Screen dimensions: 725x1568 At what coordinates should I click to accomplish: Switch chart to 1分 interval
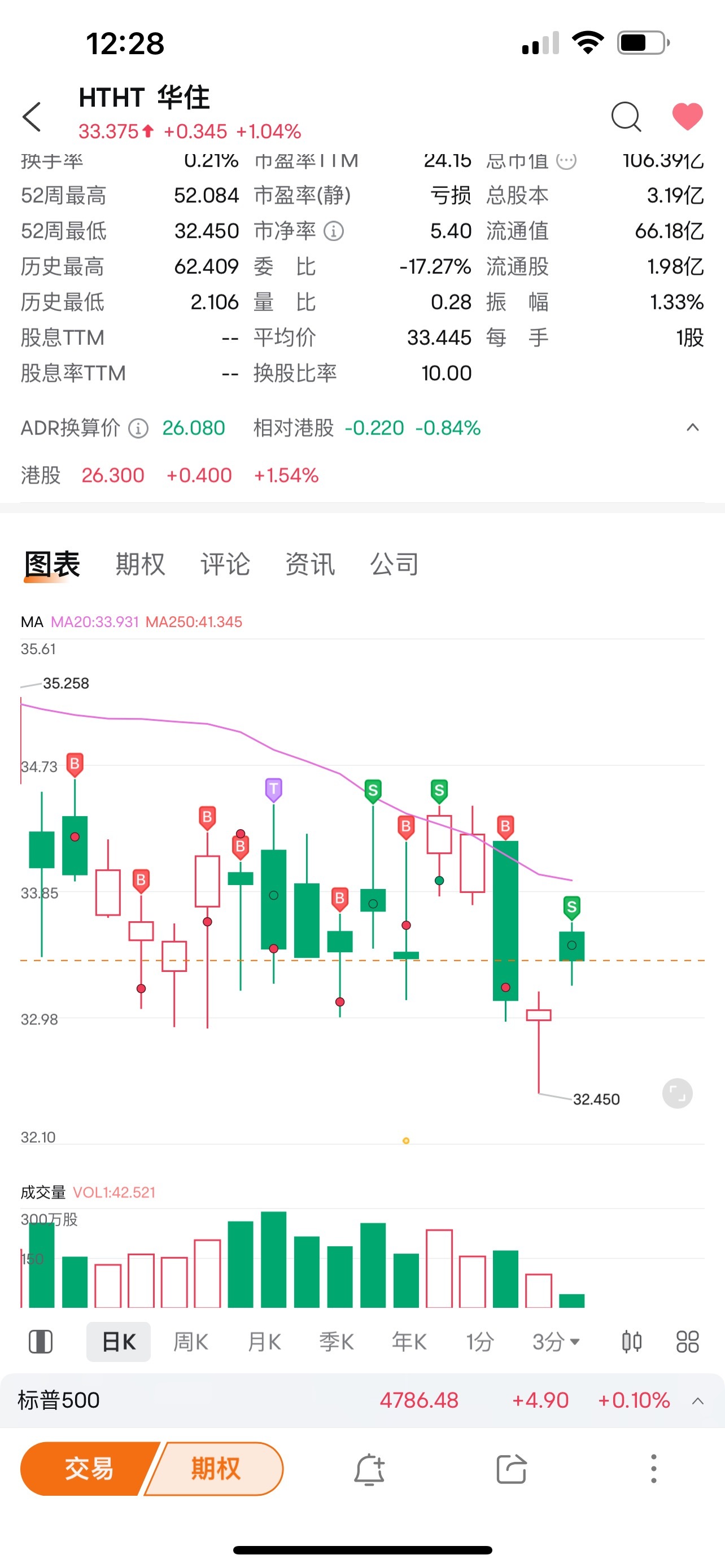479,1342
